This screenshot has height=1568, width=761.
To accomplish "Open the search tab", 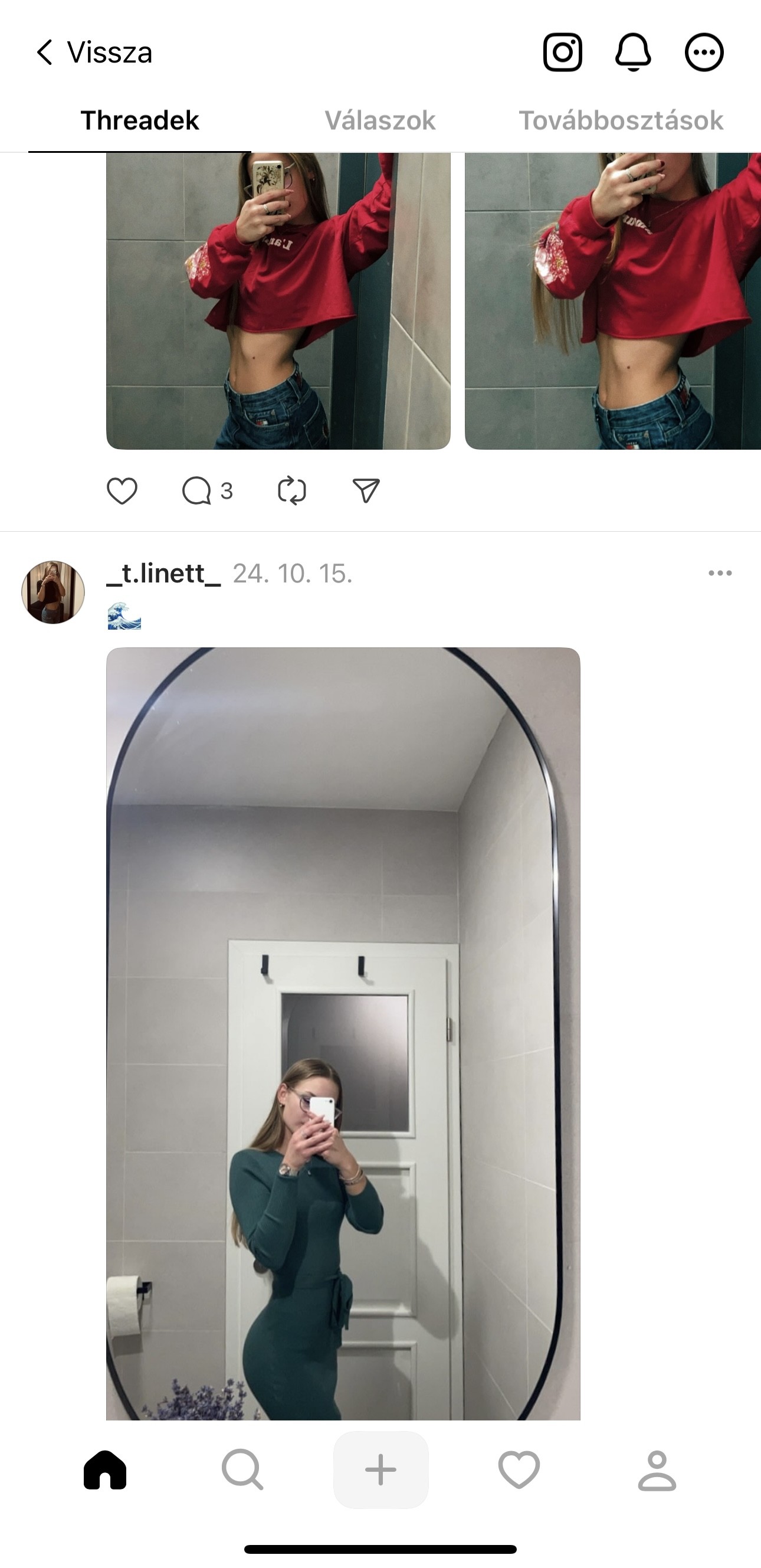I will click(242, 1469).
